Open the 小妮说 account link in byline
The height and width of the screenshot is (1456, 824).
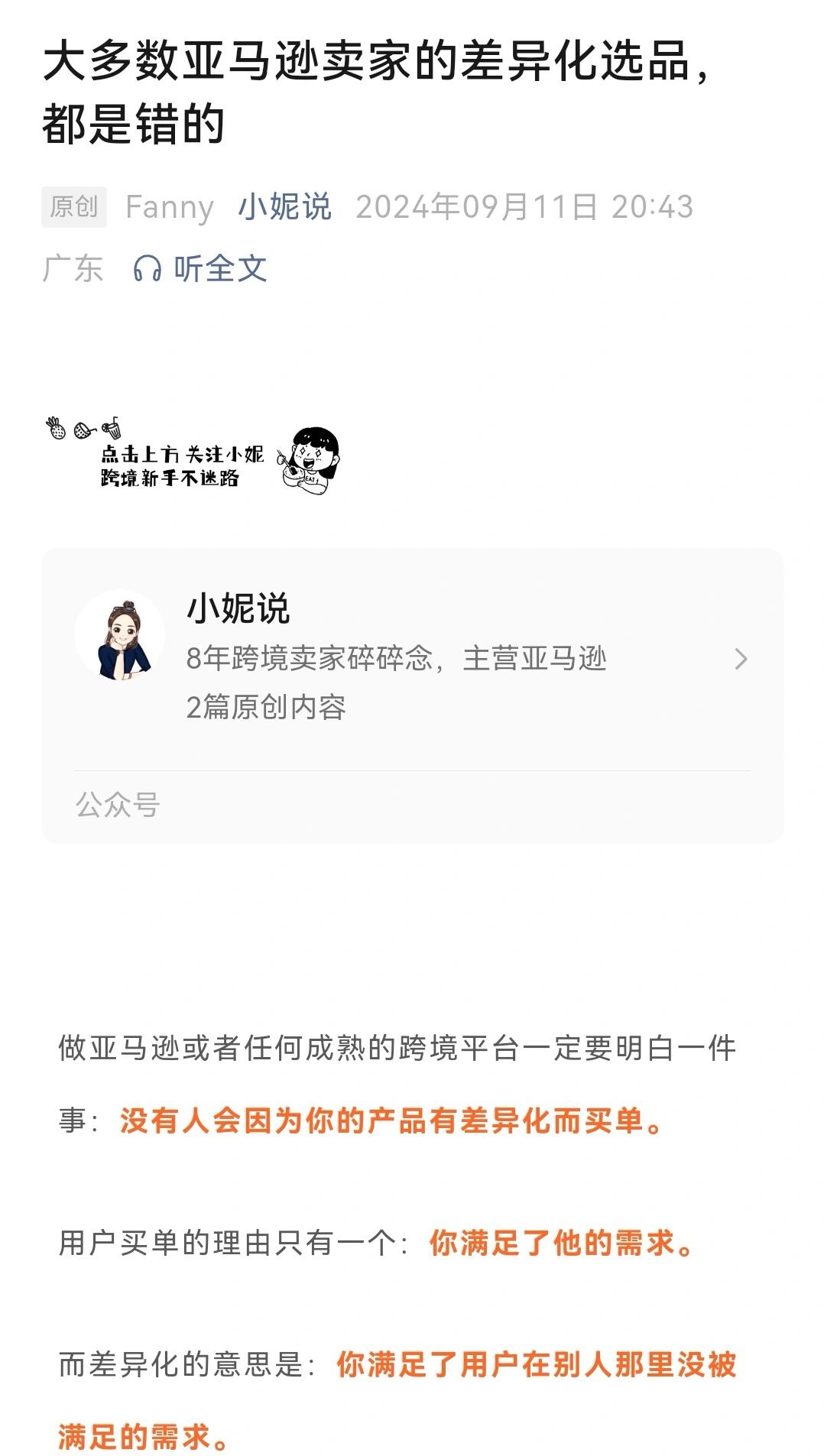tap(284, 207)
